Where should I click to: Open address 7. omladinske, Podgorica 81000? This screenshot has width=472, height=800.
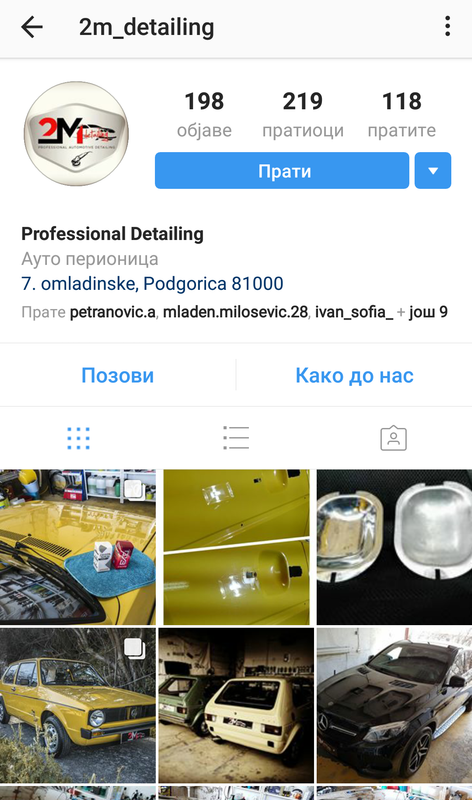click(x=152, y=283)
